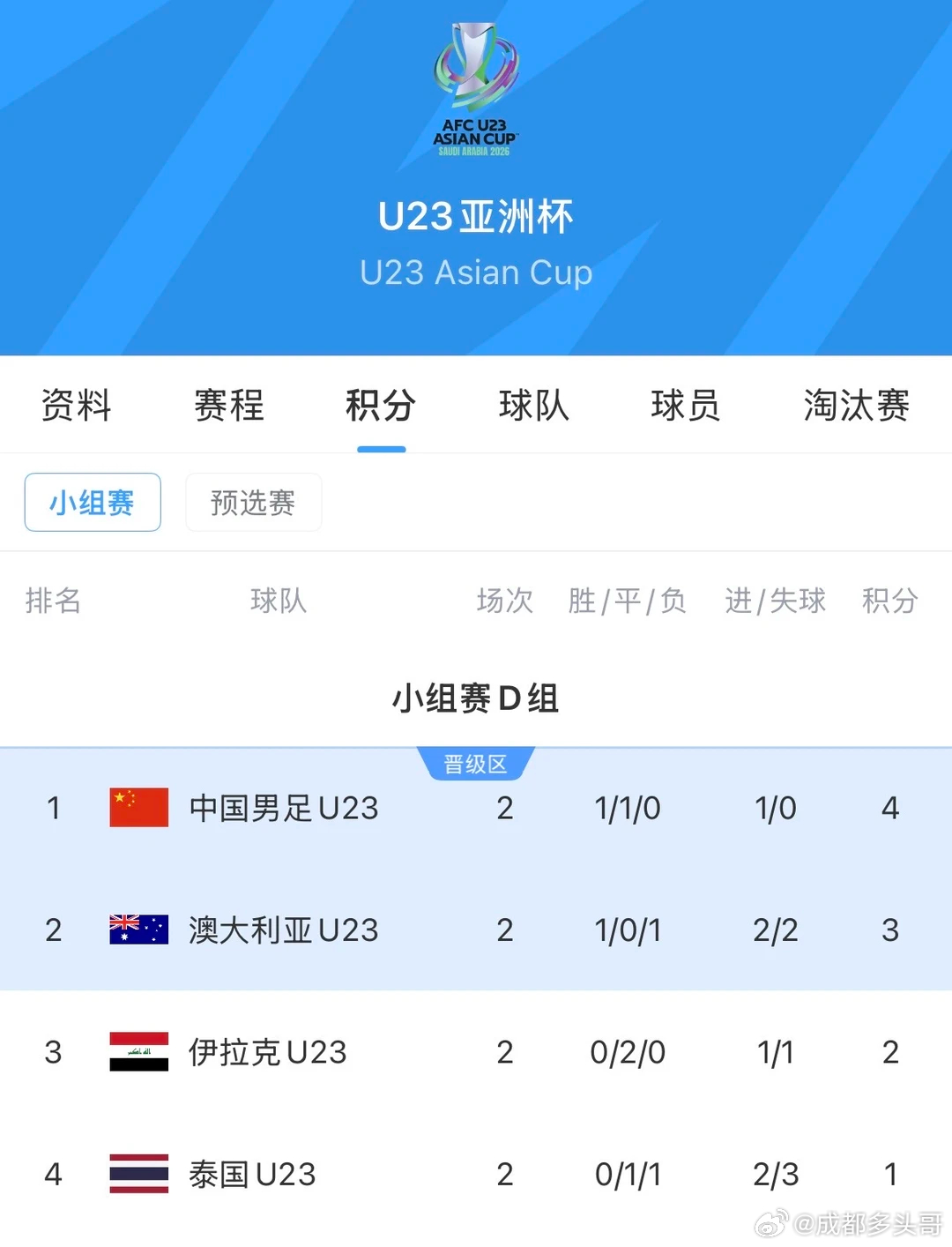Image resolution: width=952 pixels, height=1247 pixels.
Task: Open 泰国U23 team details
Action: click(253, 1174)
